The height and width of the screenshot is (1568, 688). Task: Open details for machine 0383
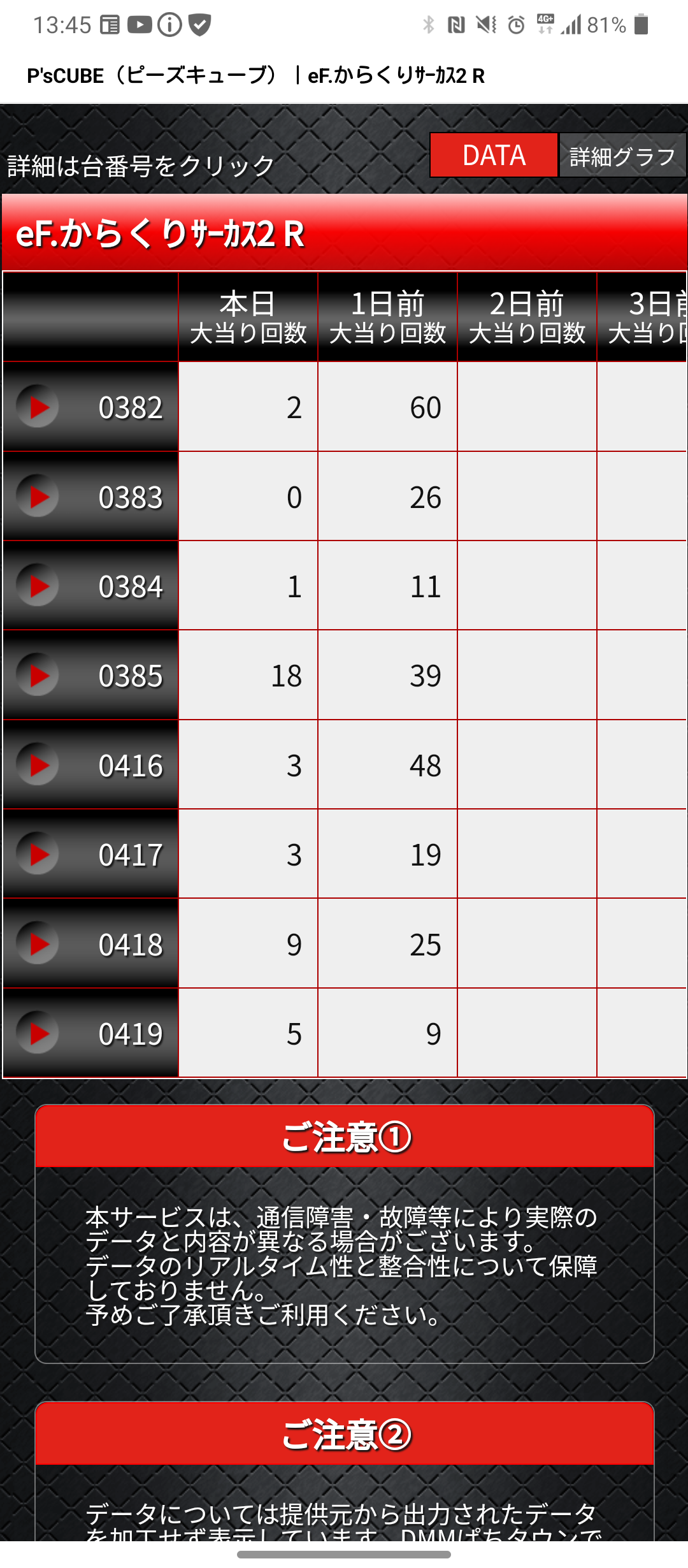point(90,497)
